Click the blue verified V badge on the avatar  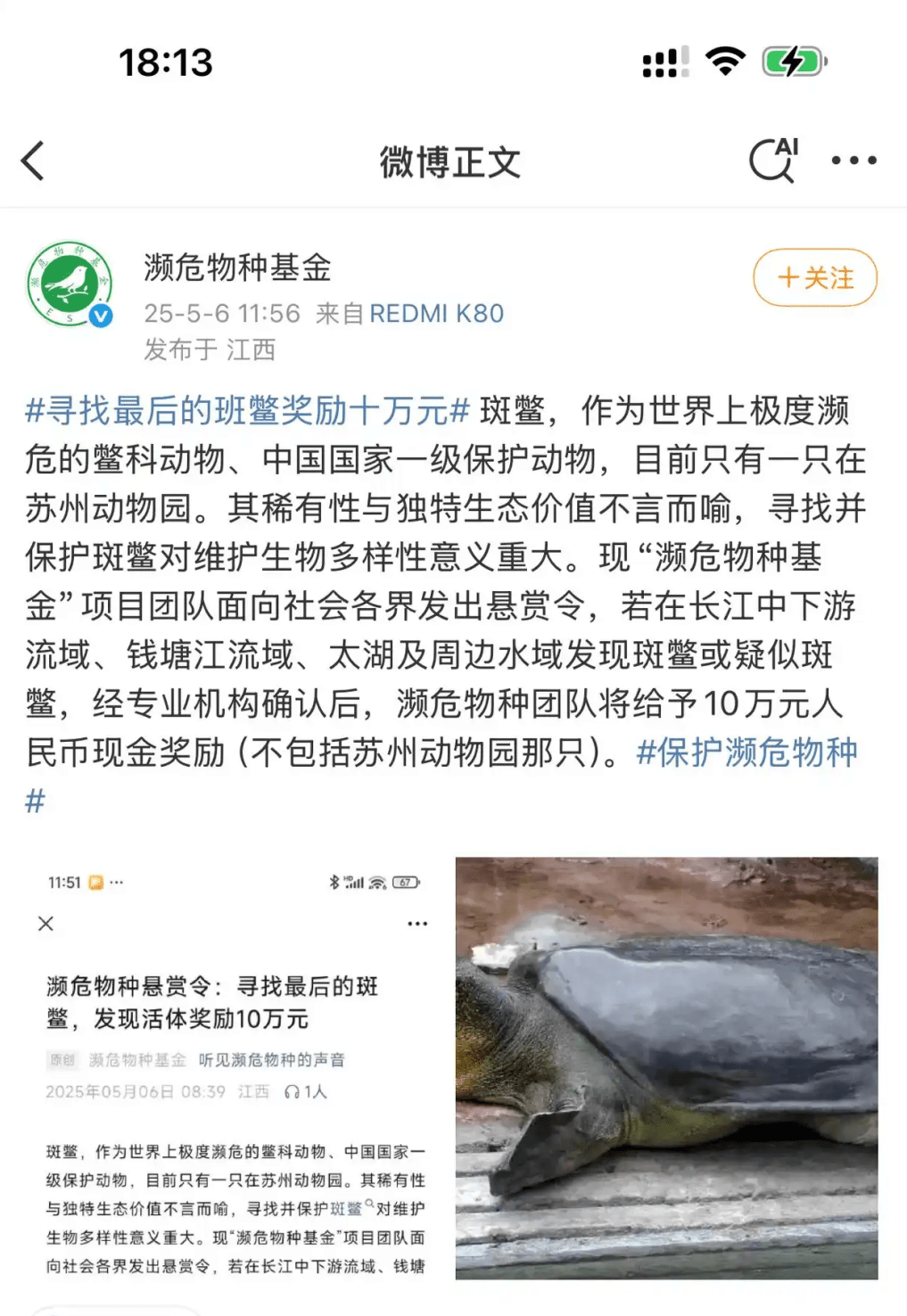[99, 317]
